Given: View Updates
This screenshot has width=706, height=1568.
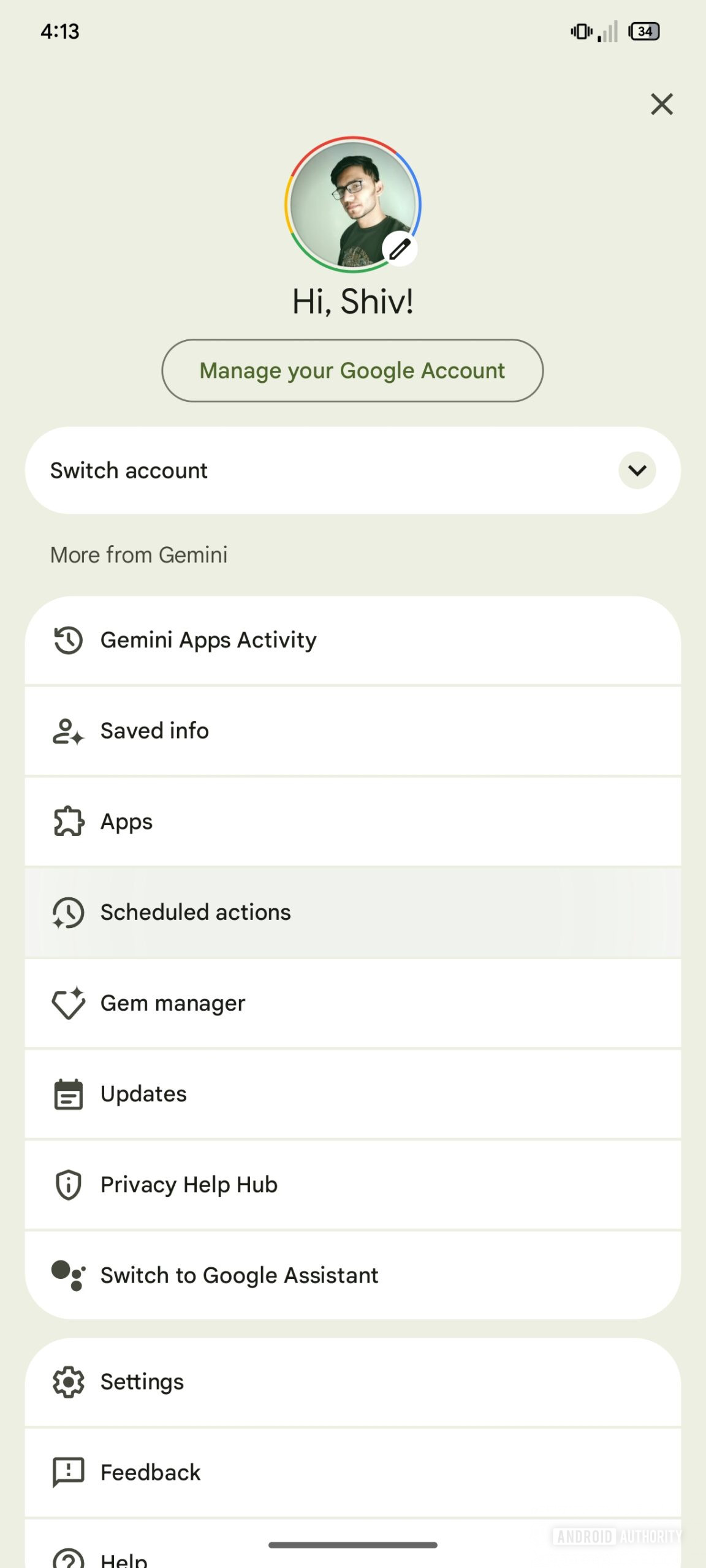Looking at the screenshot, I should tap(143, 1094).
